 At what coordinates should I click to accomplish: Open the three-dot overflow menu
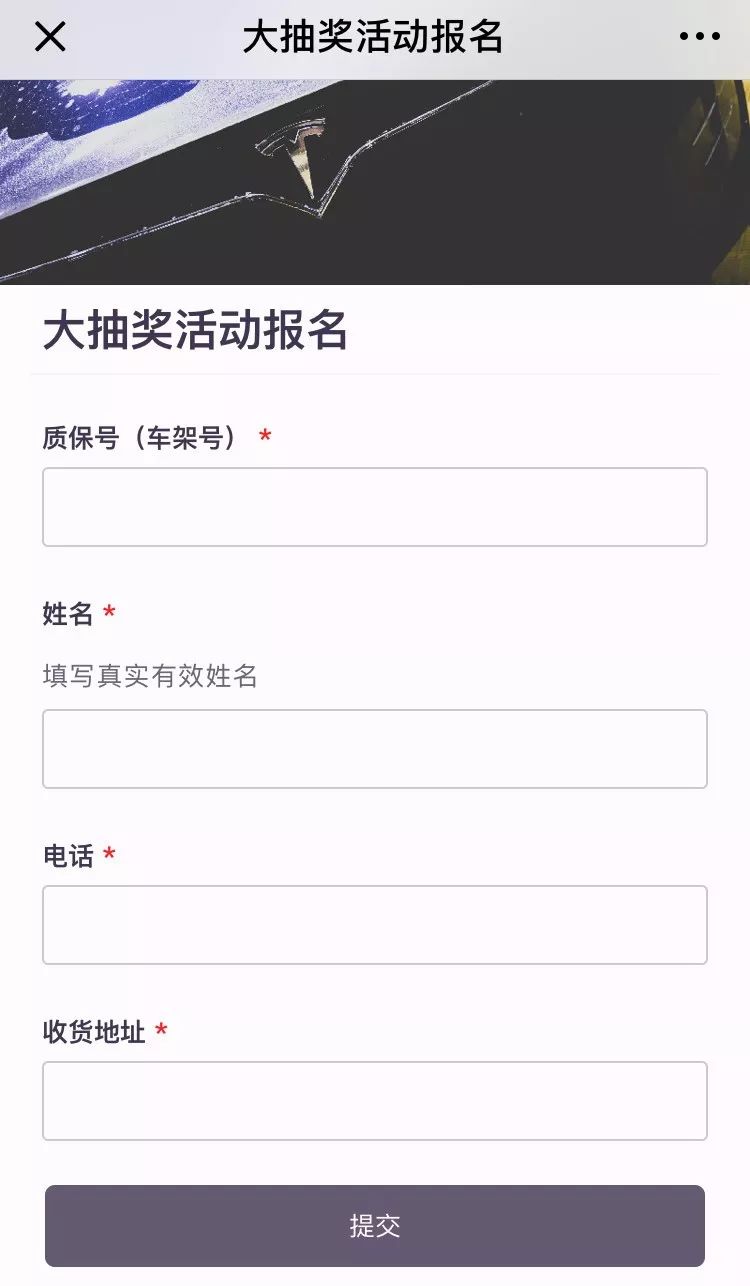(x=699, y=37)
